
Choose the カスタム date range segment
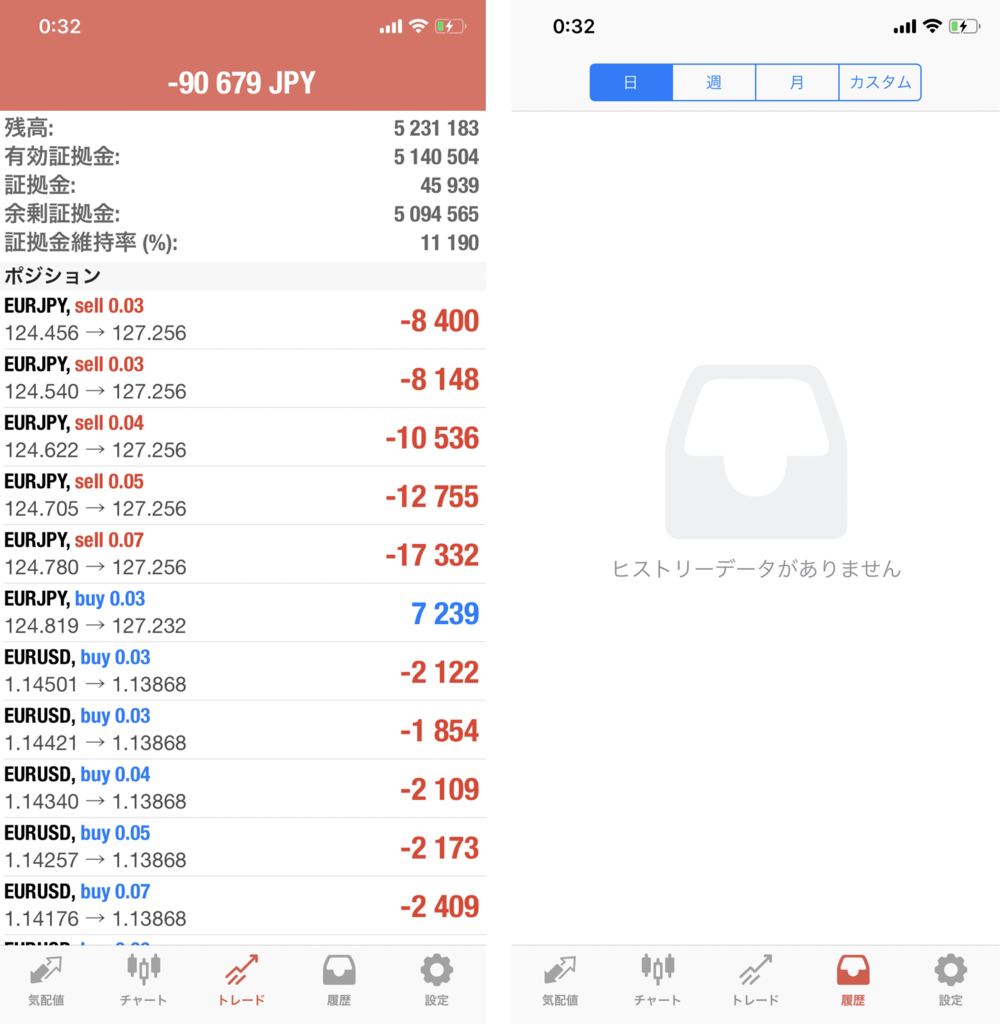click(x=880, y=83)
